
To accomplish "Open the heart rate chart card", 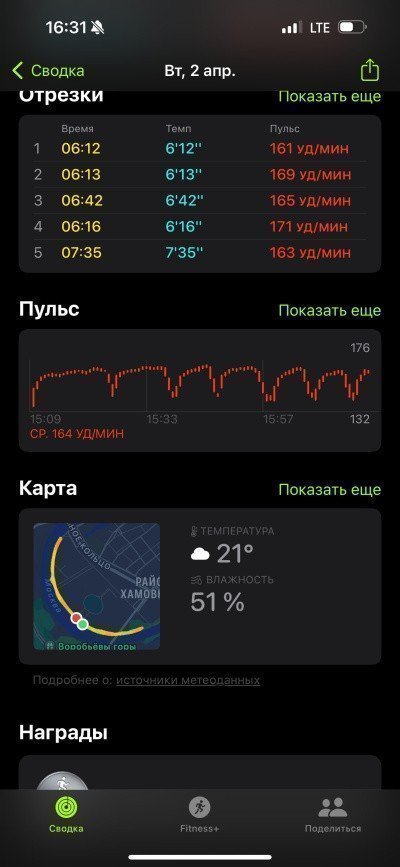I will tap(200, 390).
